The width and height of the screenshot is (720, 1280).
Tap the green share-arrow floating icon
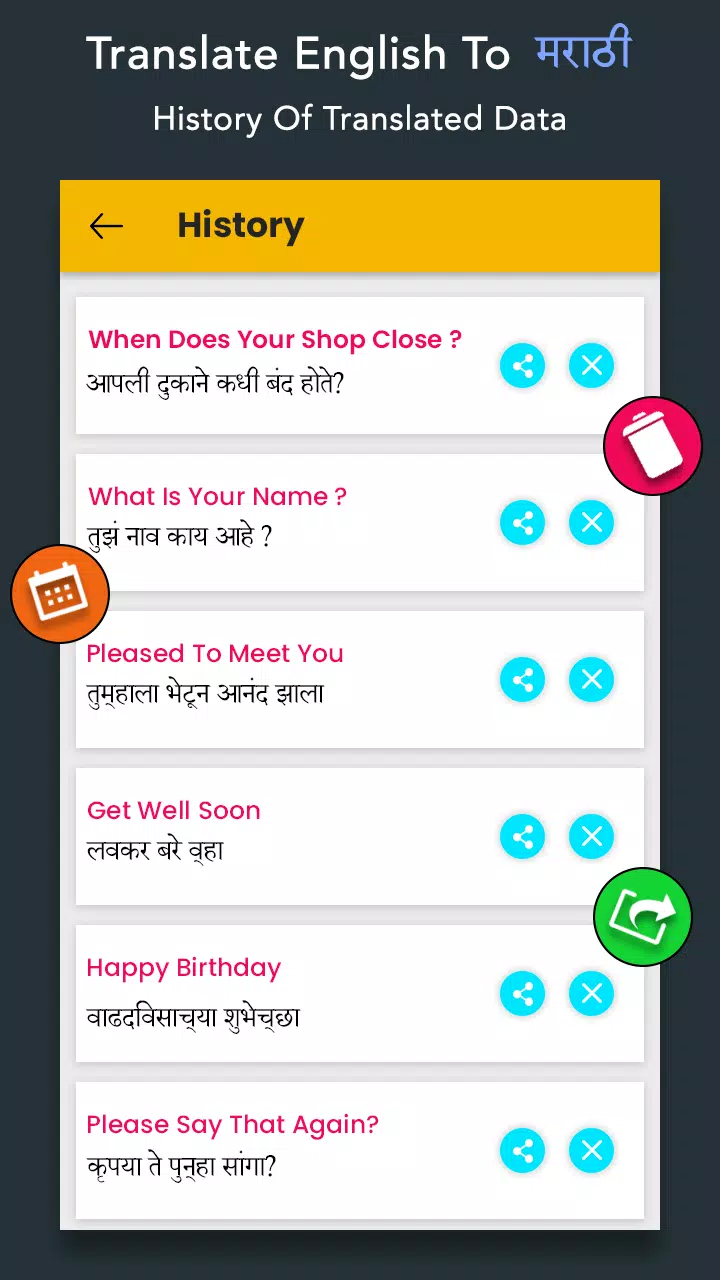click(x=643, y=916)
